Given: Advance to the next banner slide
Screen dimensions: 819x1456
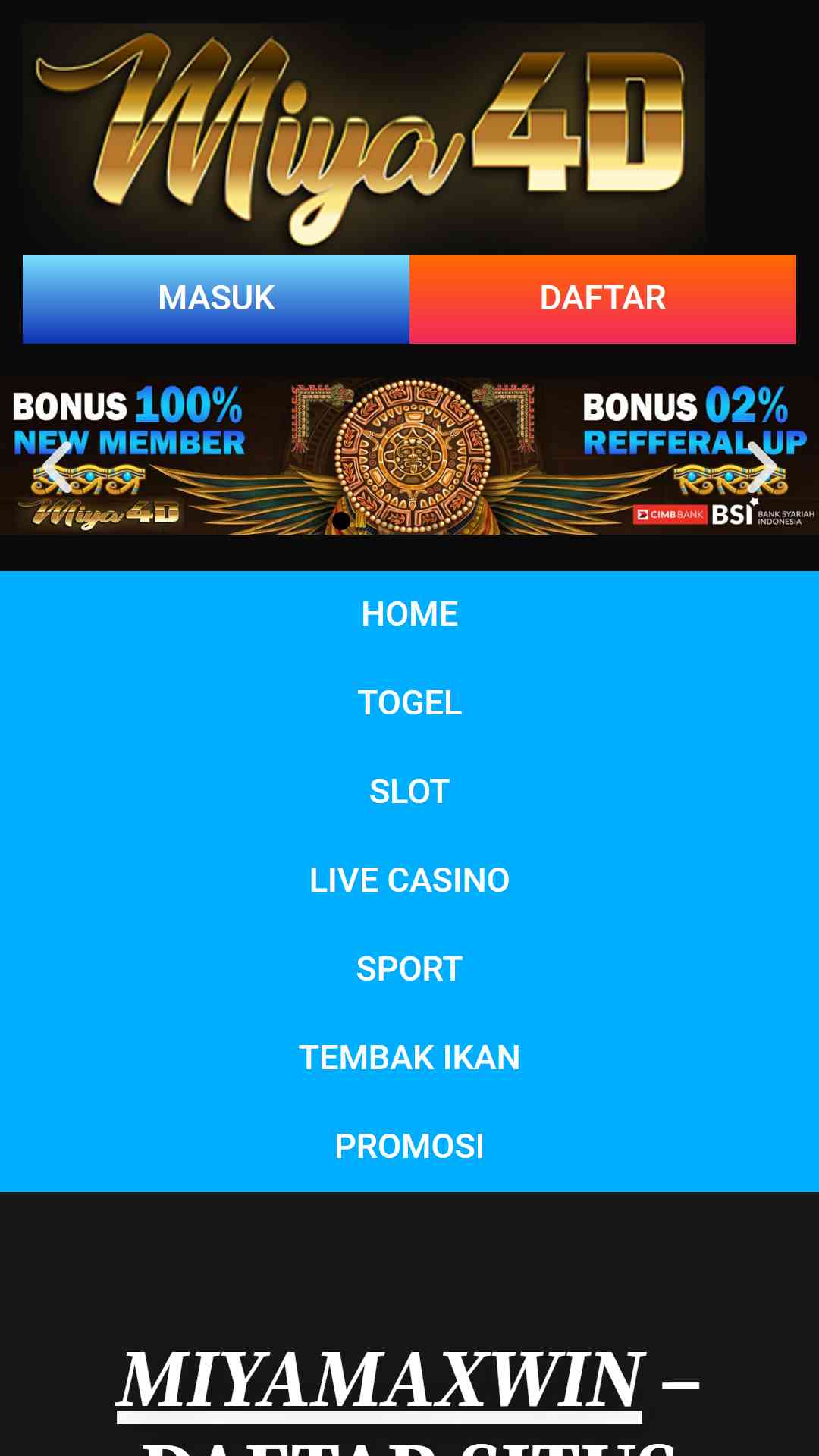Looking at the screenshot, I should tap(761, 466).
